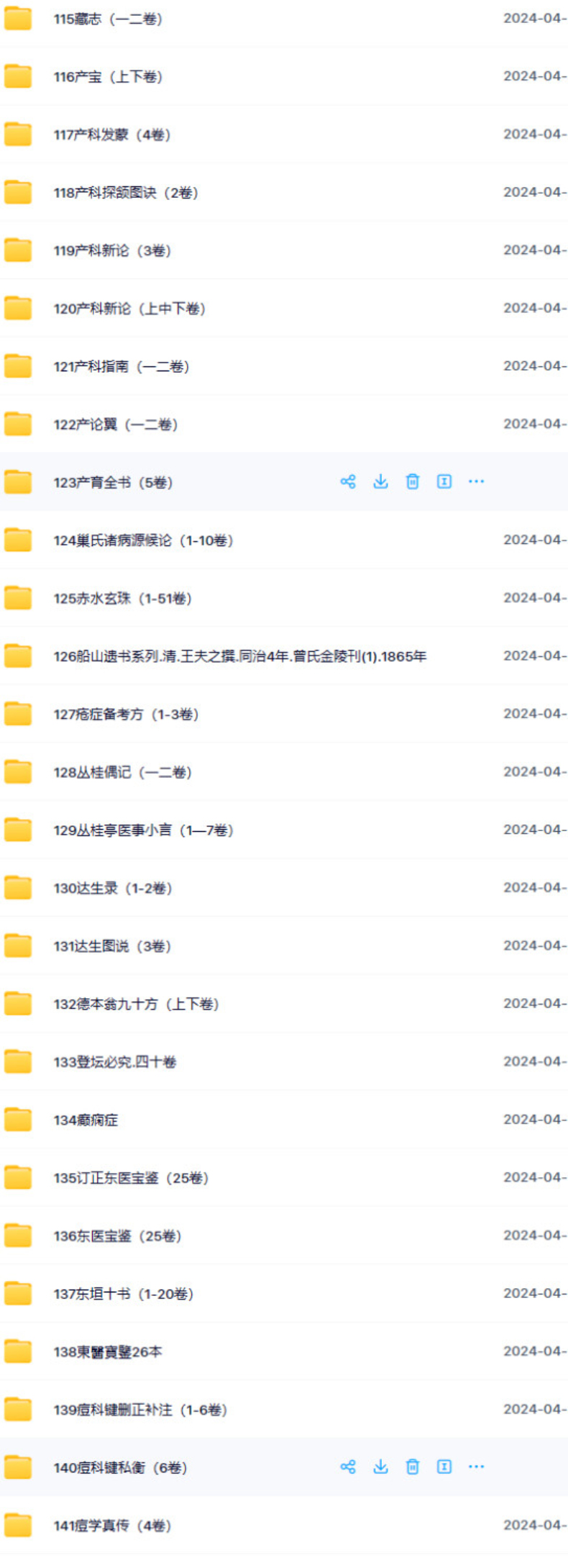Open folder 129丛桂亭医事小言

click(143, 830)
